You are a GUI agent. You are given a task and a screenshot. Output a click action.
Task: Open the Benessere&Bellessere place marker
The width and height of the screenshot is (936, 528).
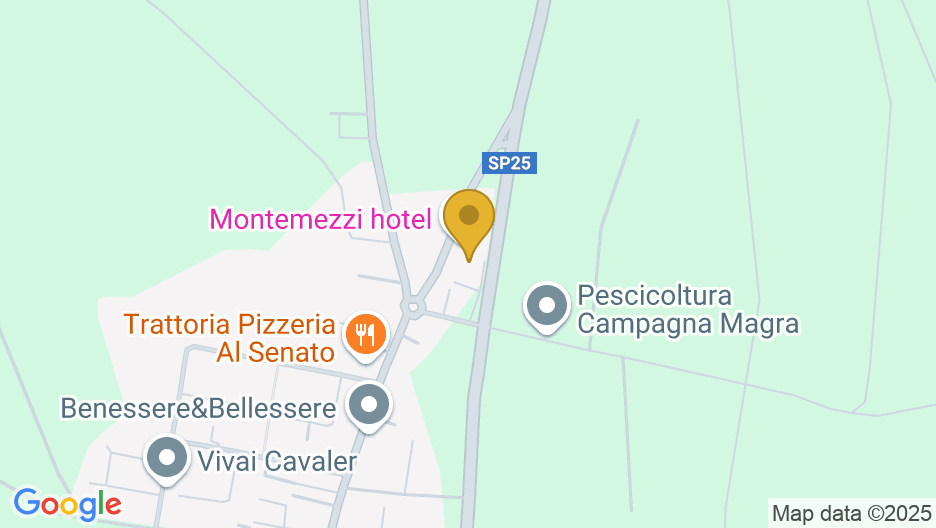pyautogui.click(x=370, y=406)
